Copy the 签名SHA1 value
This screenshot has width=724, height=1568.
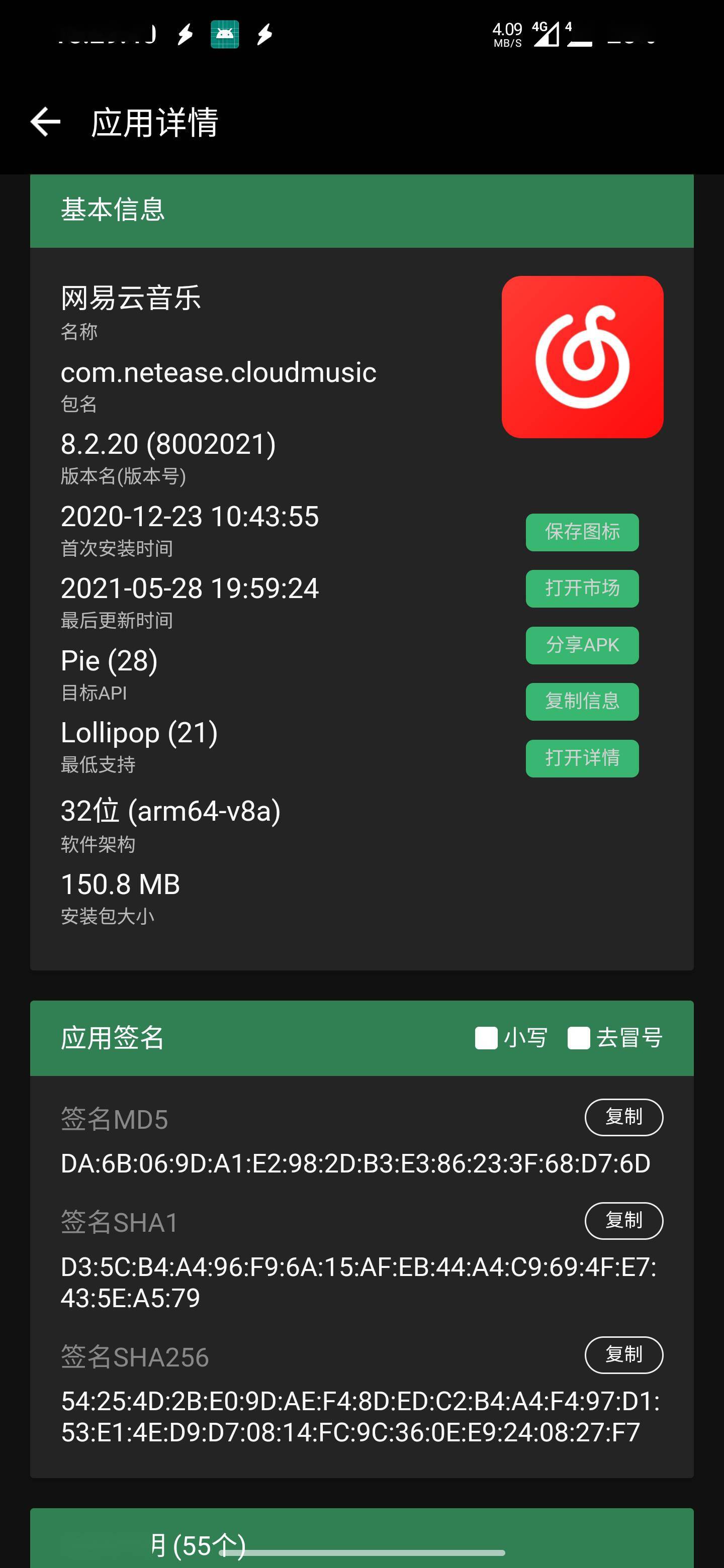coord(623,1220)
